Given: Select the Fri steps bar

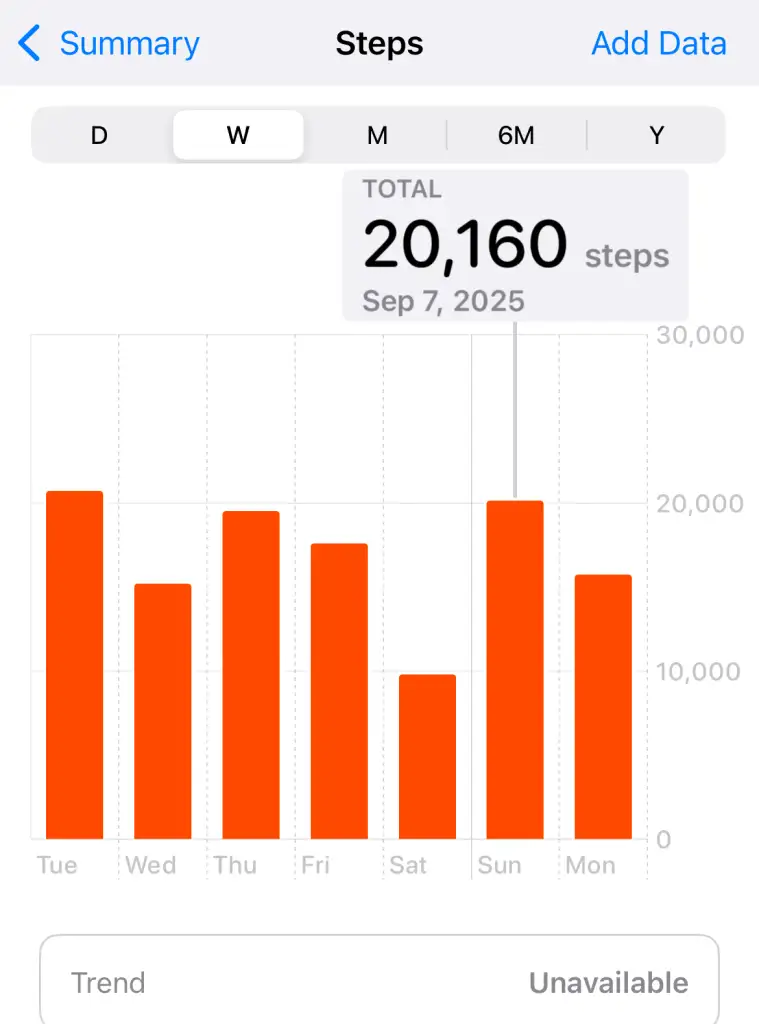Looking at the screenshot, I should pyautogui.click(x=339, y=691).
